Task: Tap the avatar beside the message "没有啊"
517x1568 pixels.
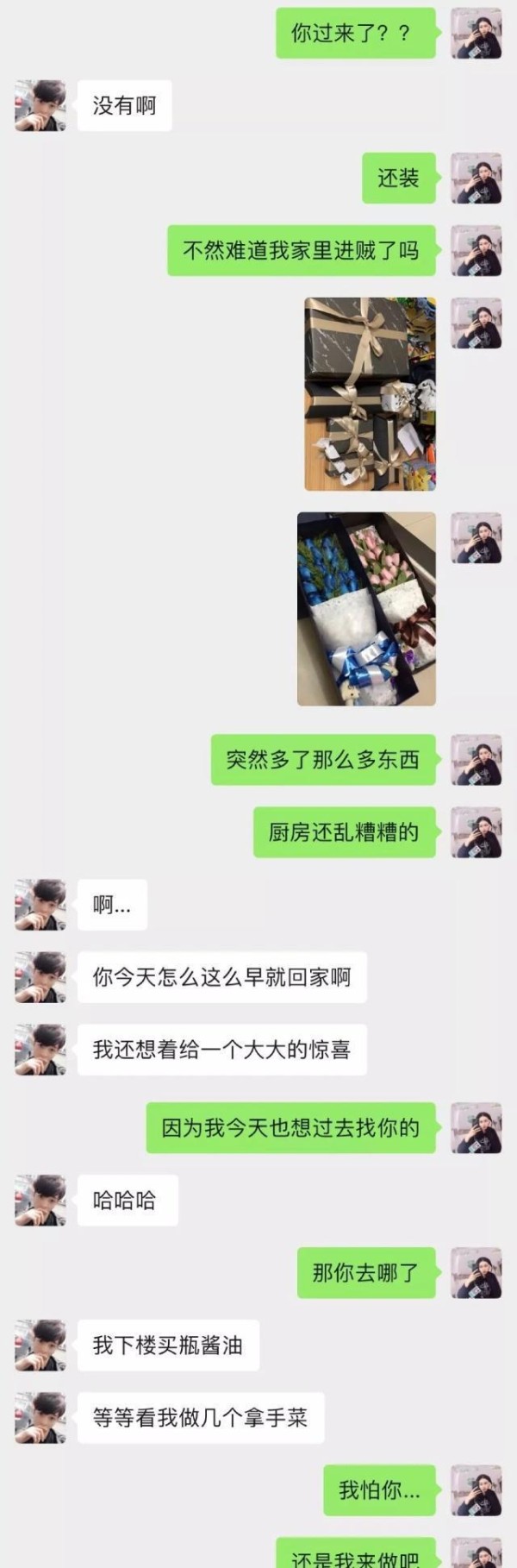Action: pos(40,106)
